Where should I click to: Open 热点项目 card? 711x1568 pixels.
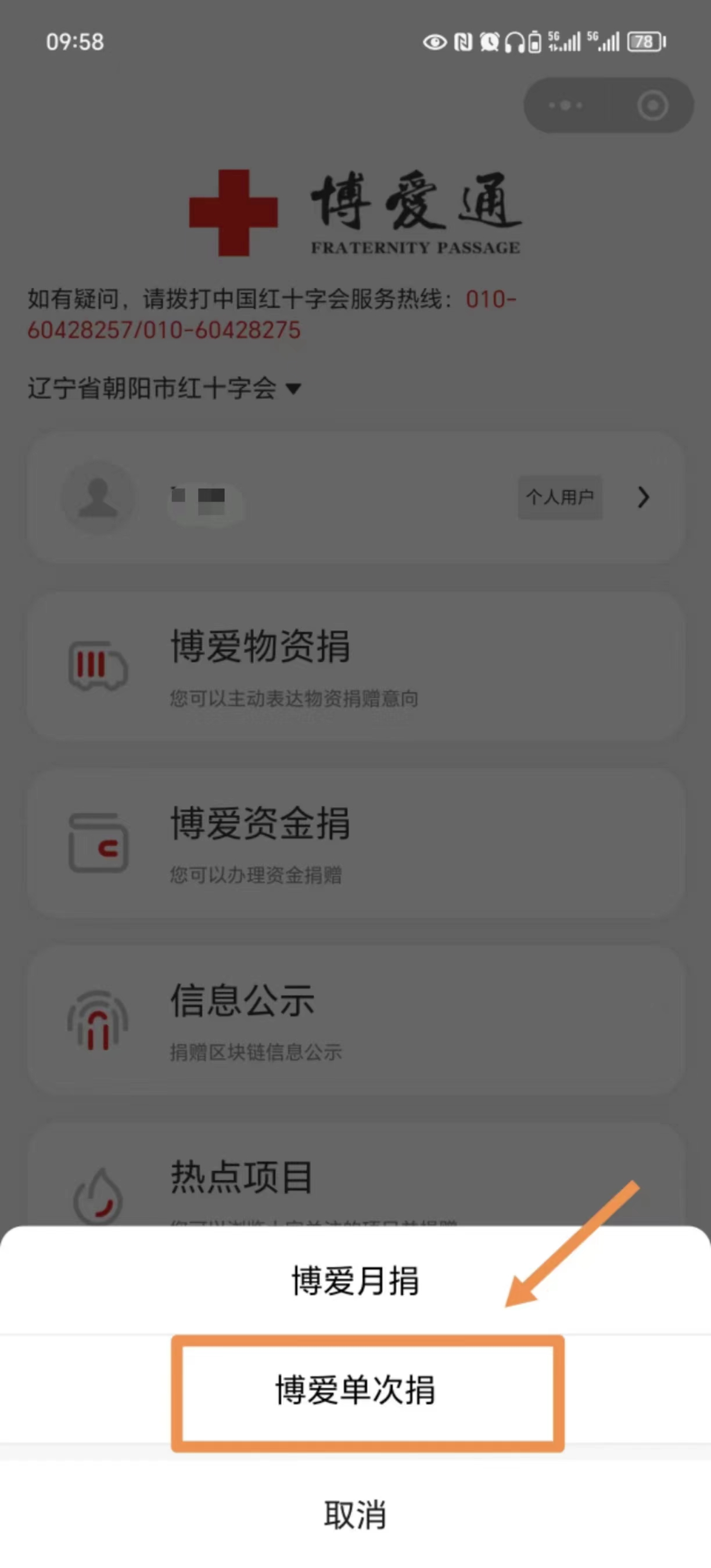(355, 1178)
